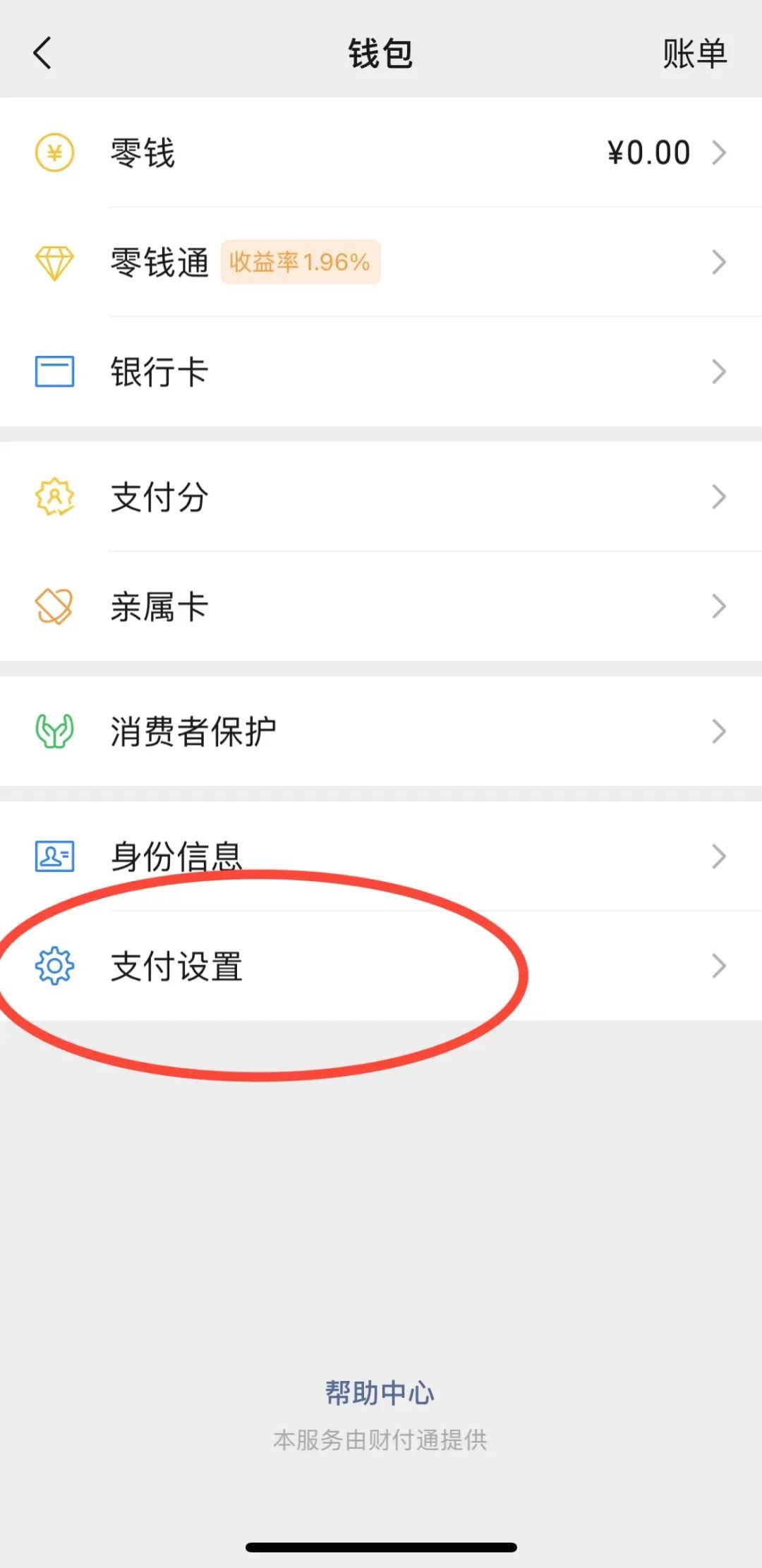Click the blue bank card icon for 银行卡
The image size is (762, 1568).
click(56, 370)
